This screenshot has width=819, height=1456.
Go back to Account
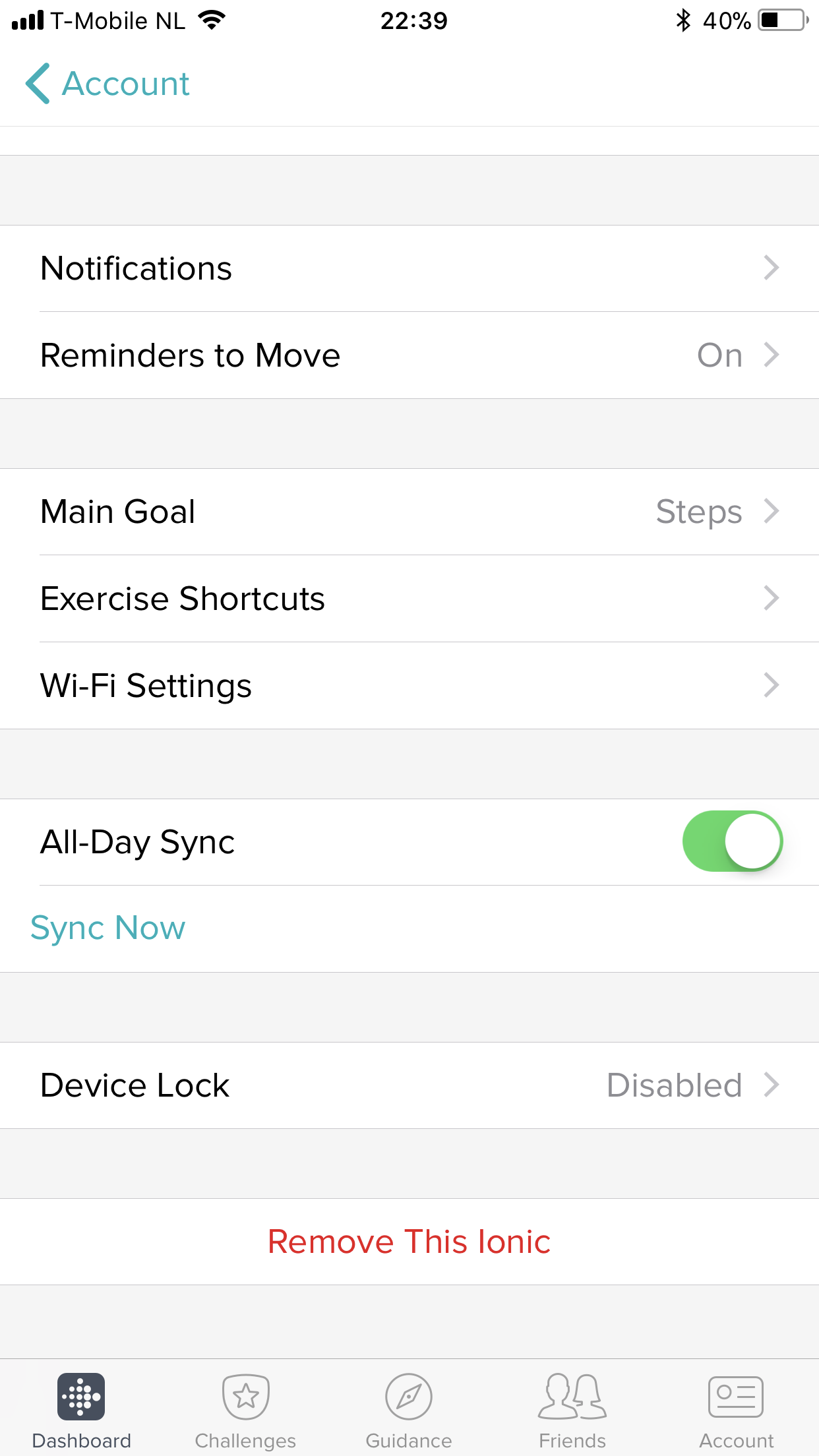[x=108, y=84]
